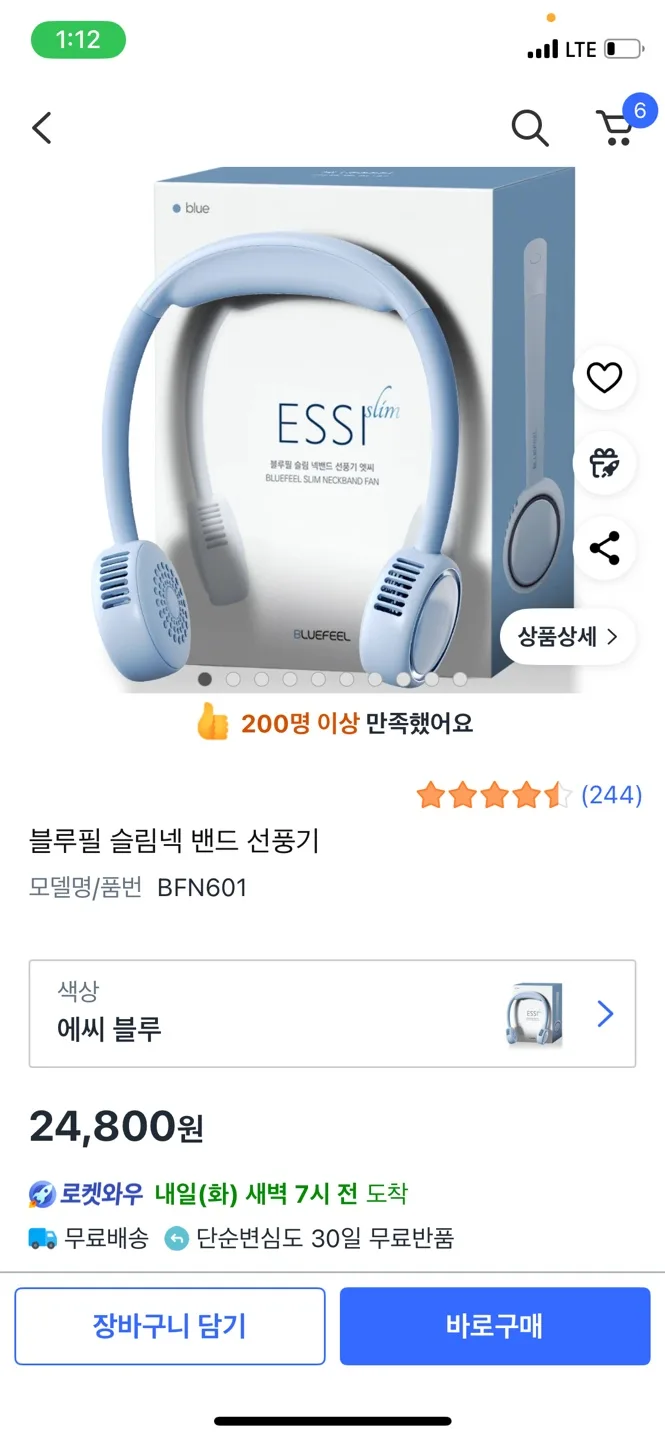665x1440 pixels.
Task: Share this product
Action: click(604, 548)
